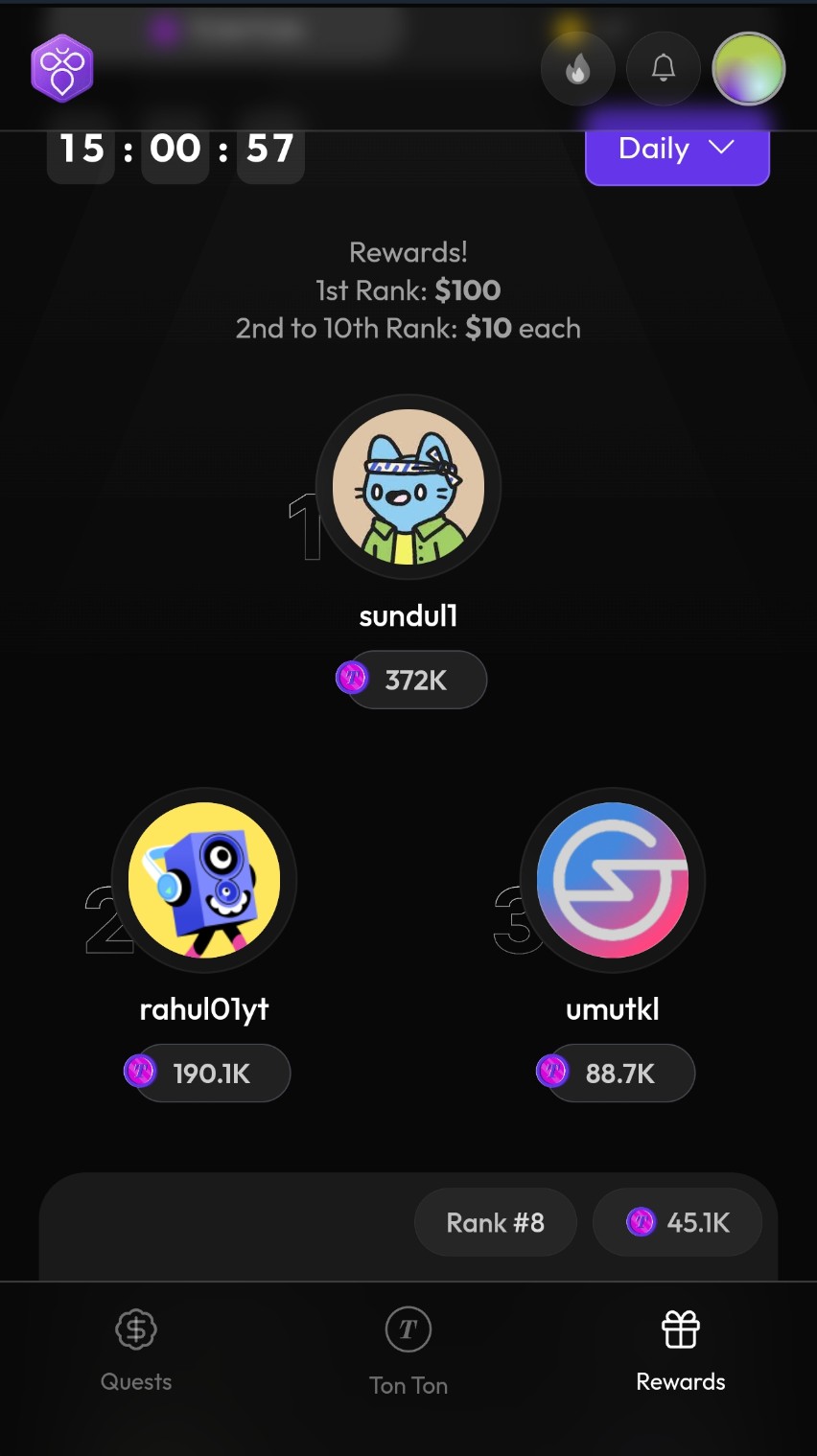Open the profile avatar in header
817x1456 pixels.
(749, 69)
